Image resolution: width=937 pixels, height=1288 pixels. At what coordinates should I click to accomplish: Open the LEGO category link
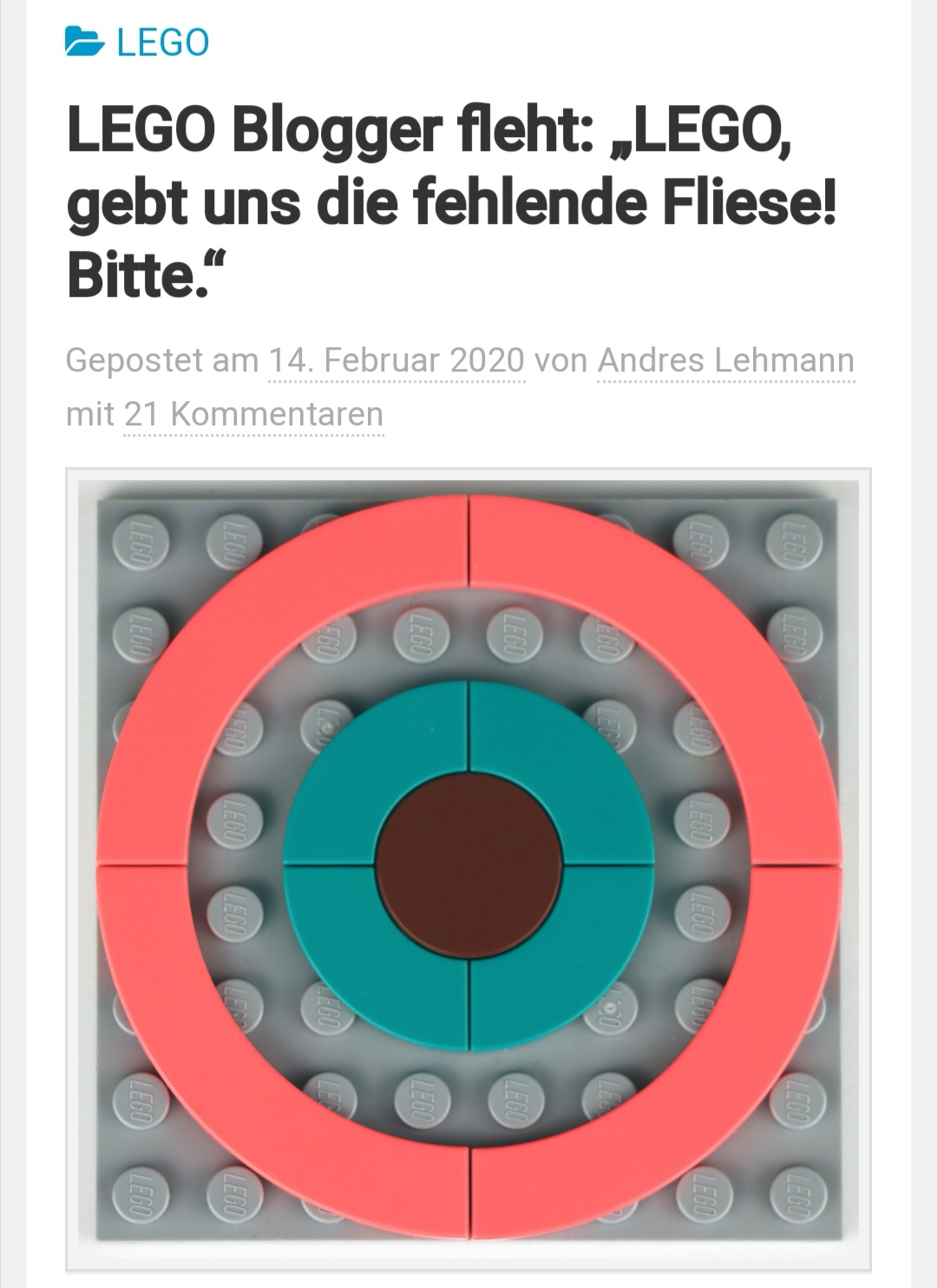tap(162, 42)
